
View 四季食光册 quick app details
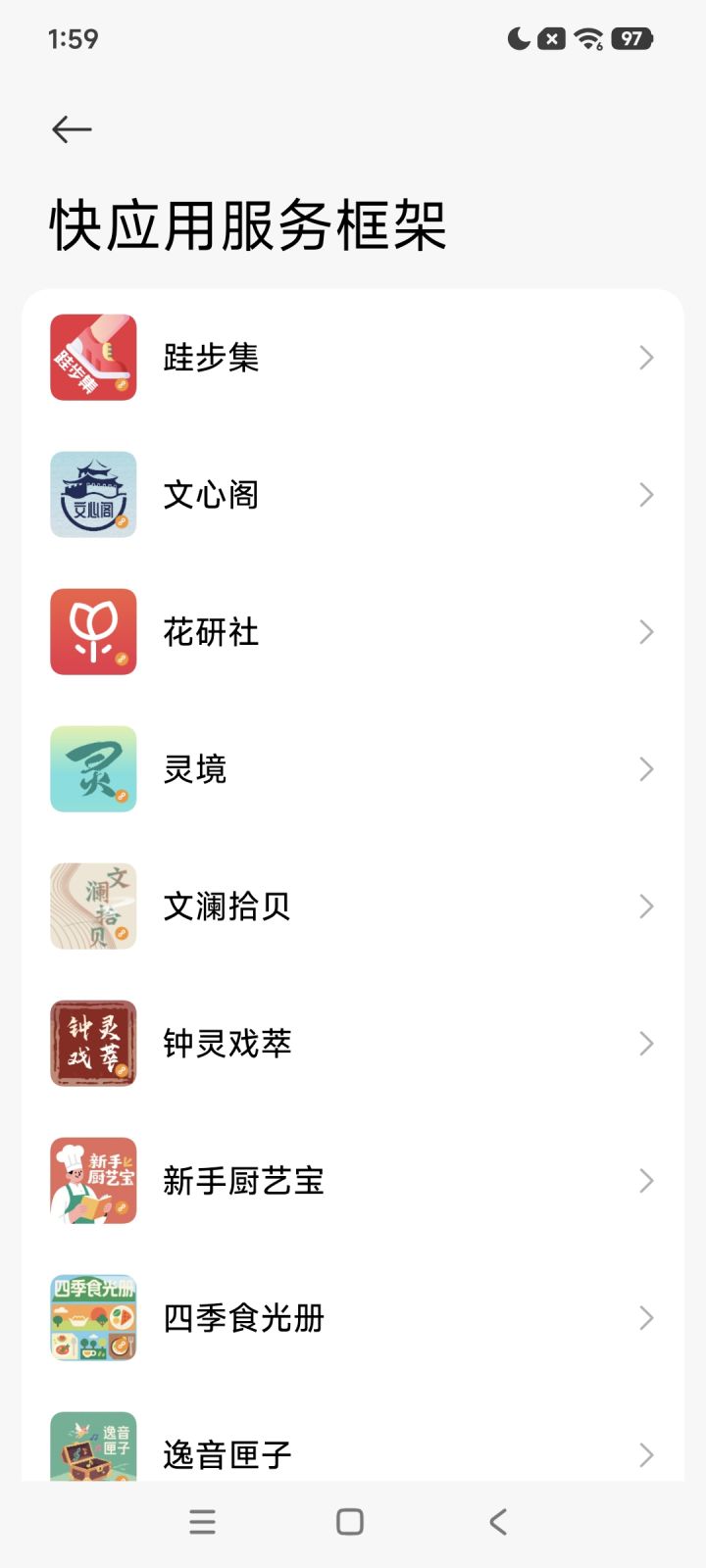tap(353, 1318)
